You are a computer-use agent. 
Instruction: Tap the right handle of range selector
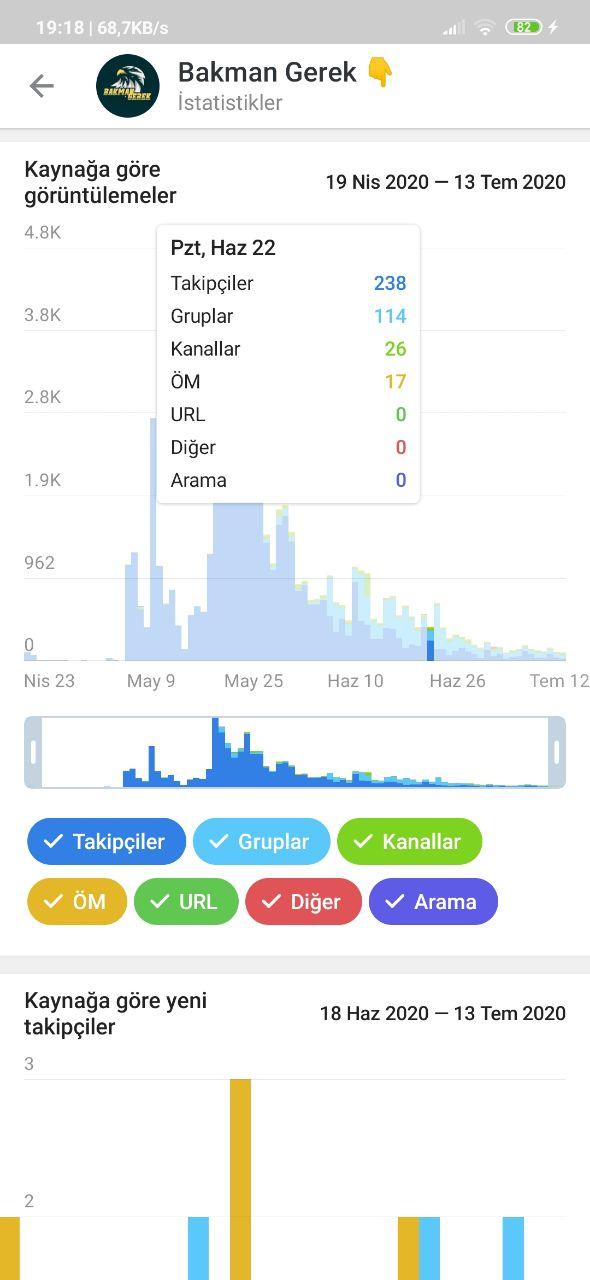[557, 752]
